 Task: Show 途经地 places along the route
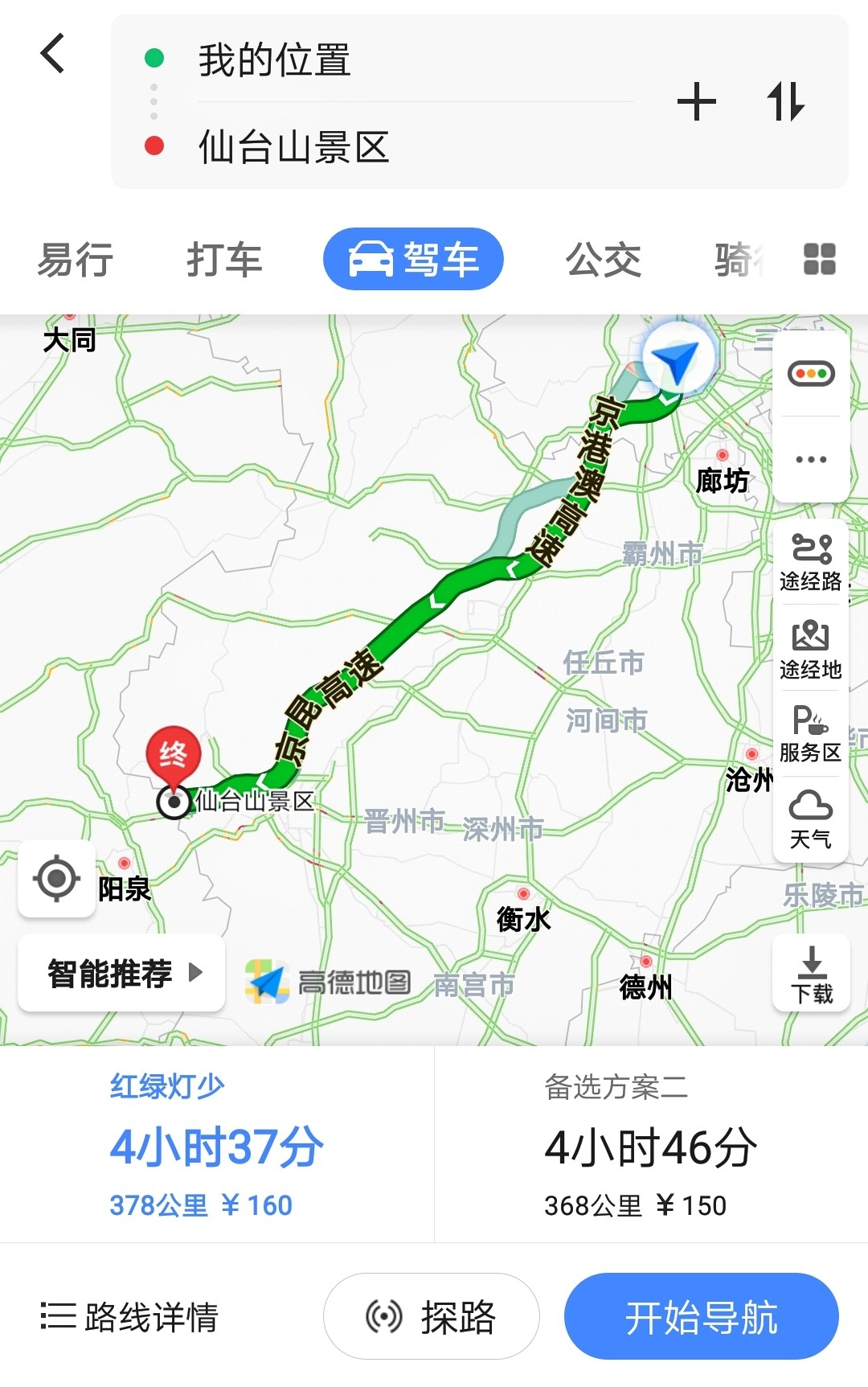[x=810, y=650]
